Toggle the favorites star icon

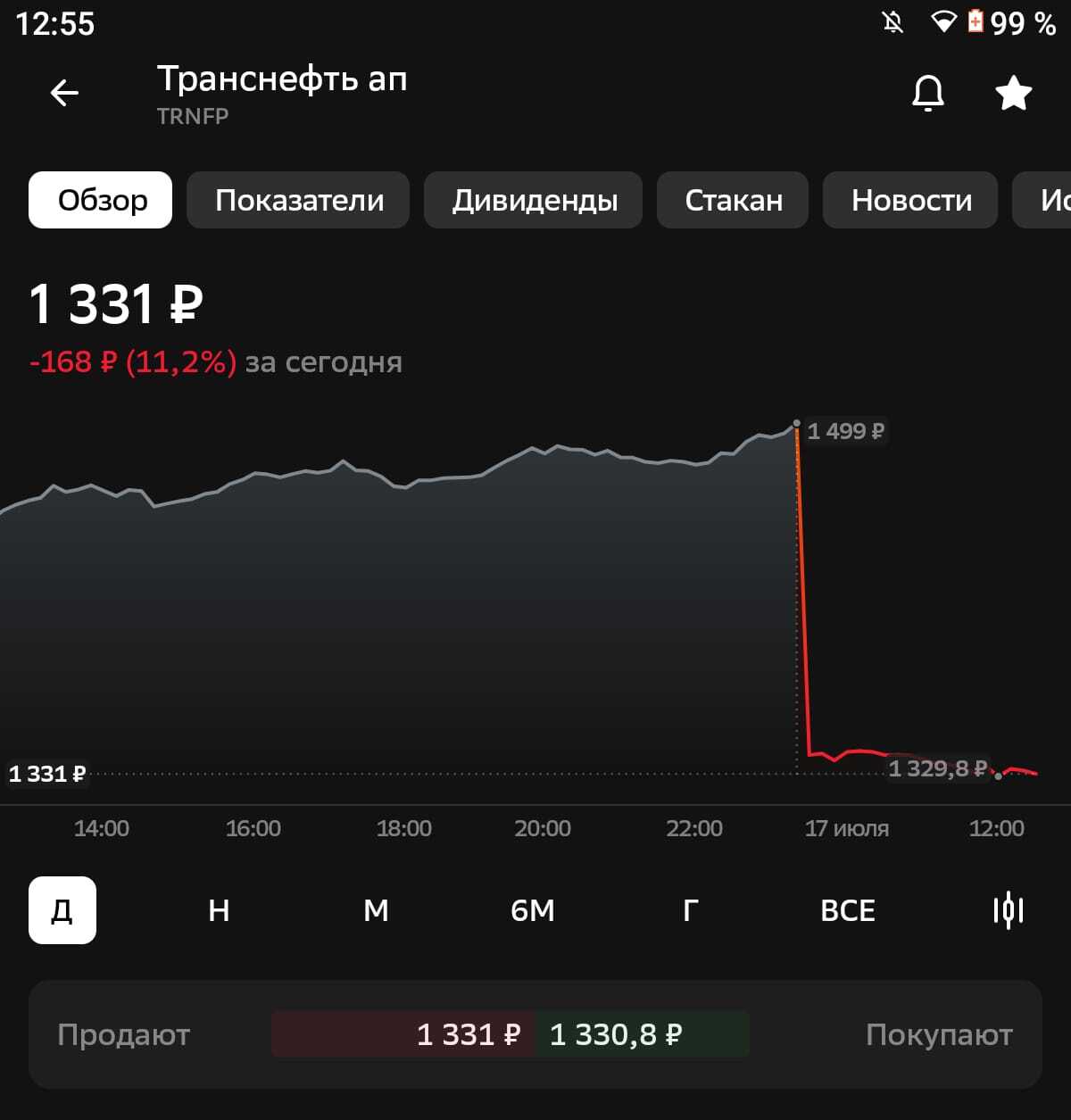click(x=1013, y=93)
